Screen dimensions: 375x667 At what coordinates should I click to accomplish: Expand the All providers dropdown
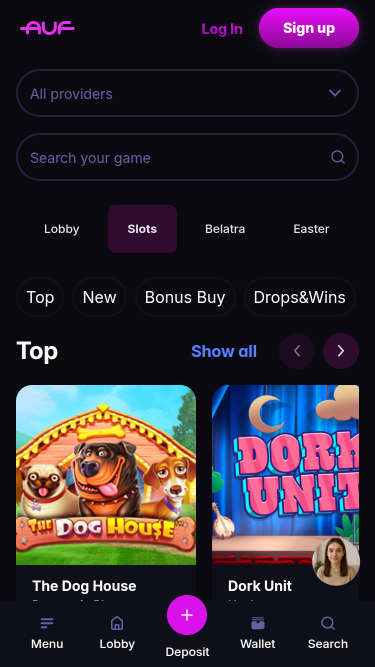click(188, 93)
